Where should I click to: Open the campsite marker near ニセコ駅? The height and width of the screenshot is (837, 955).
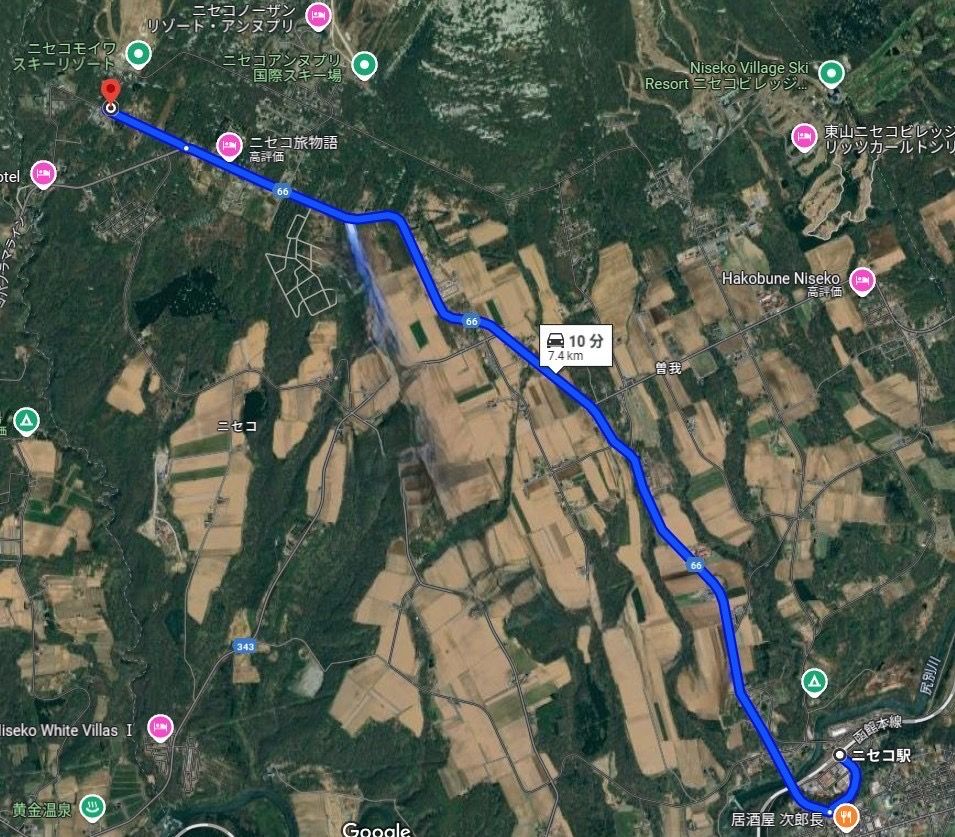(816, 682)
